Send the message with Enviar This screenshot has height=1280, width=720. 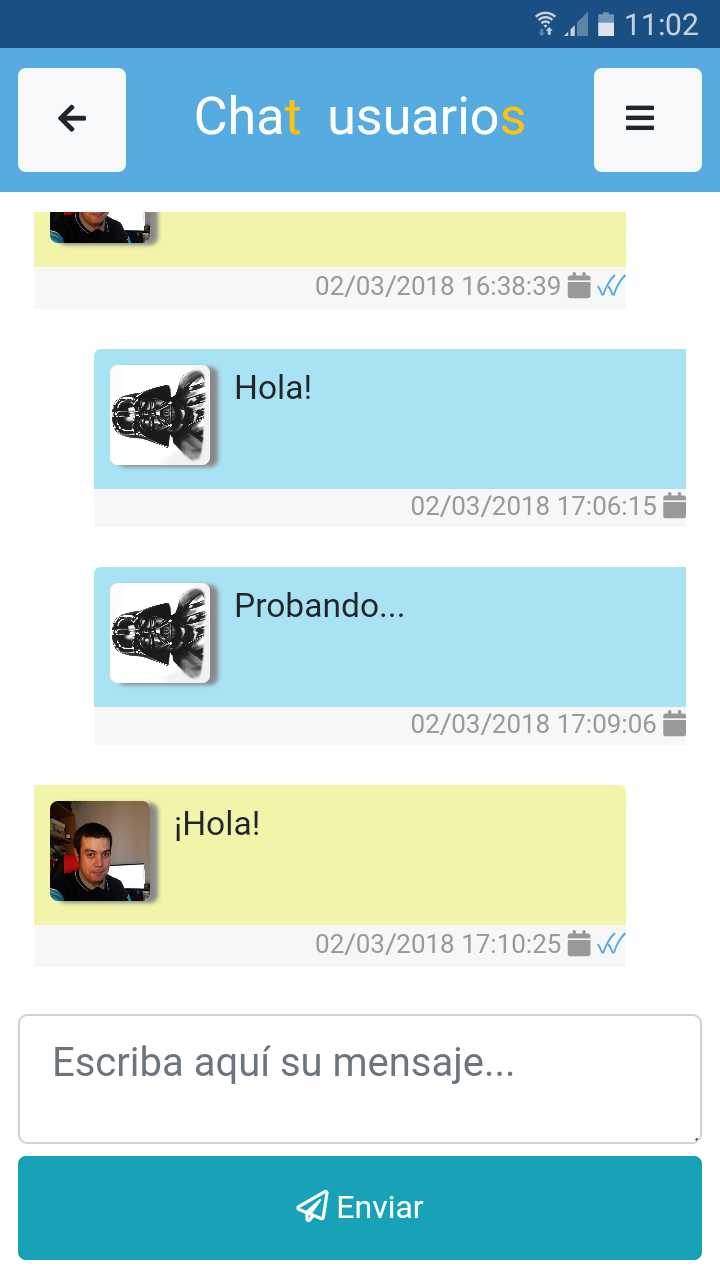tap(360, 1207)
